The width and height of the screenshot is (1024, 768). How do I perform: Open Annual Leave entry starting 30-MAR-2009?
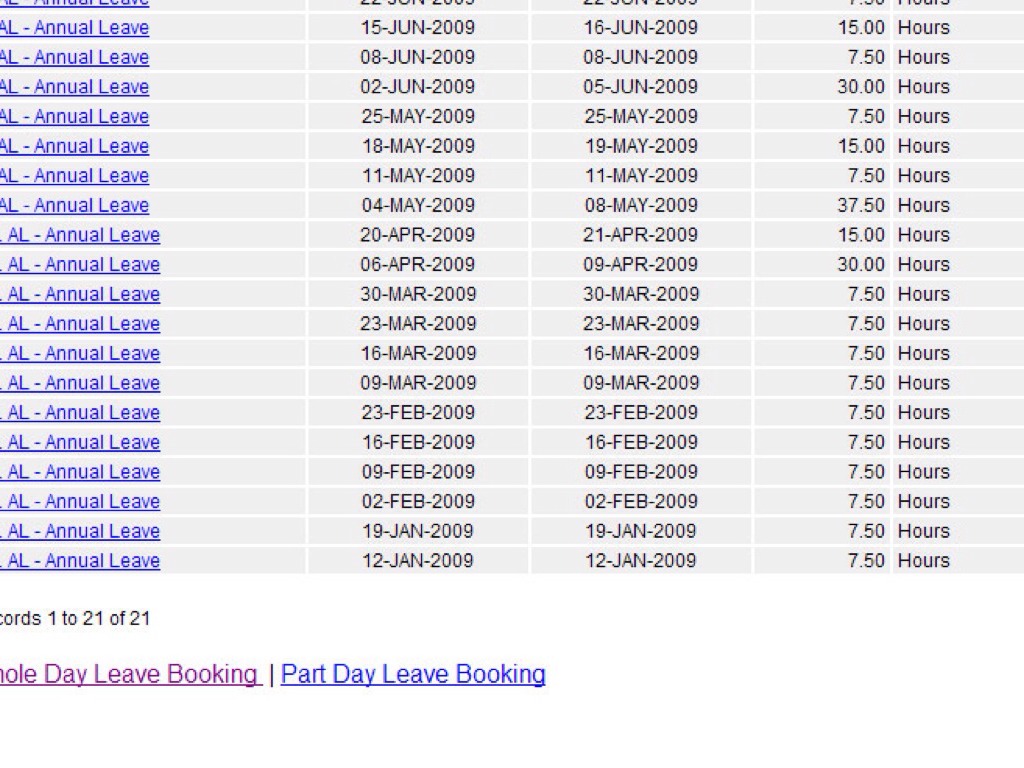pos(82,295)
